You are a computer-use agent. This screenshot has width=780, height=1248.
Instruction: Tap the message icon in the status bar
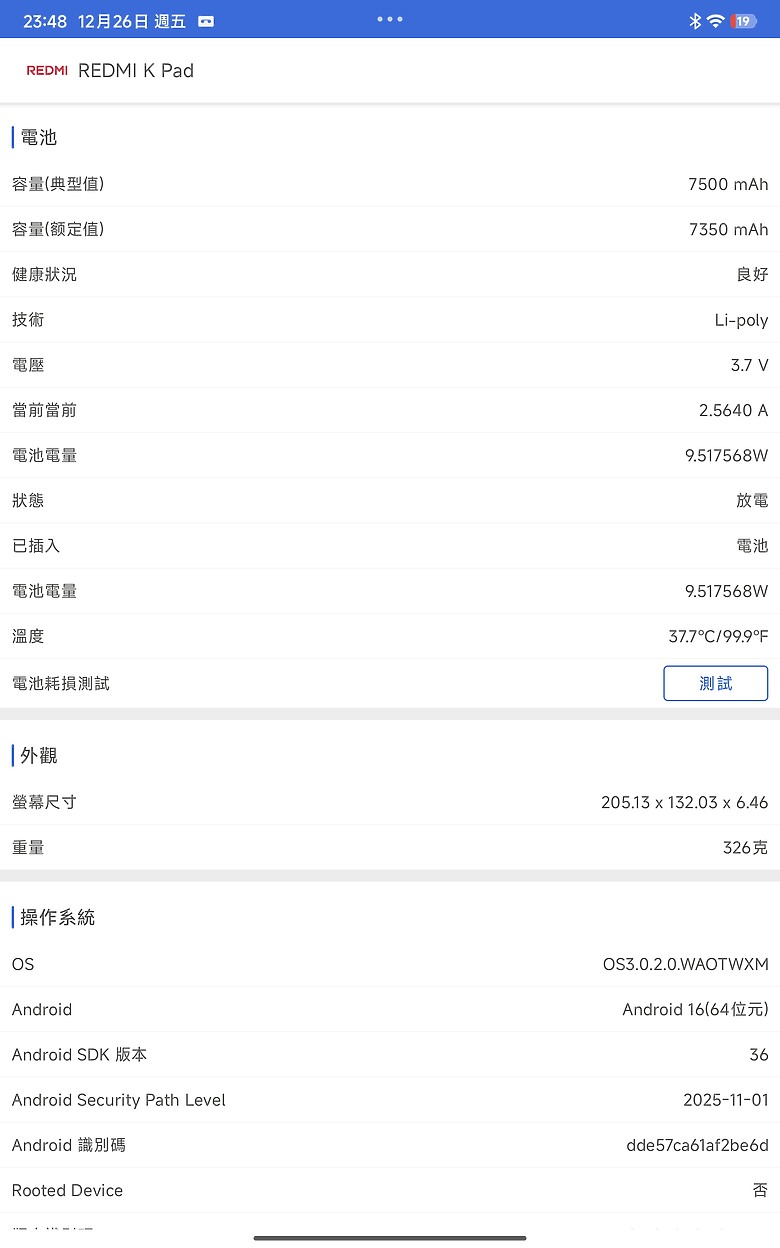[x=205, y=19]
